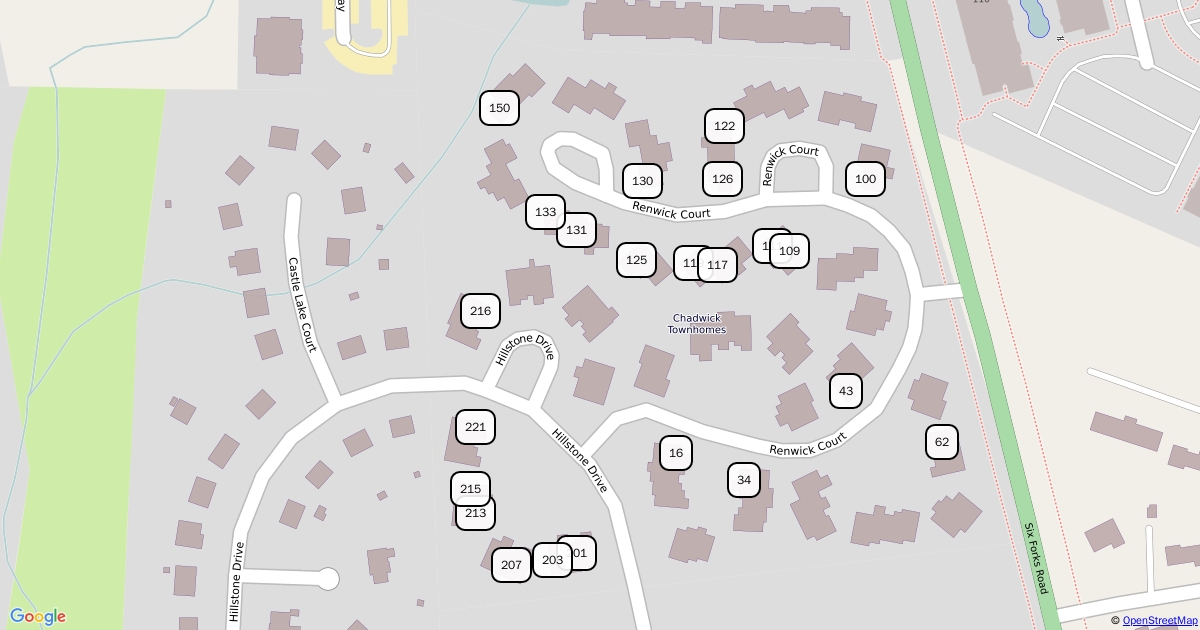Select marker 131
Screen dimensions: 1200x630
click(x=577, y=230)
